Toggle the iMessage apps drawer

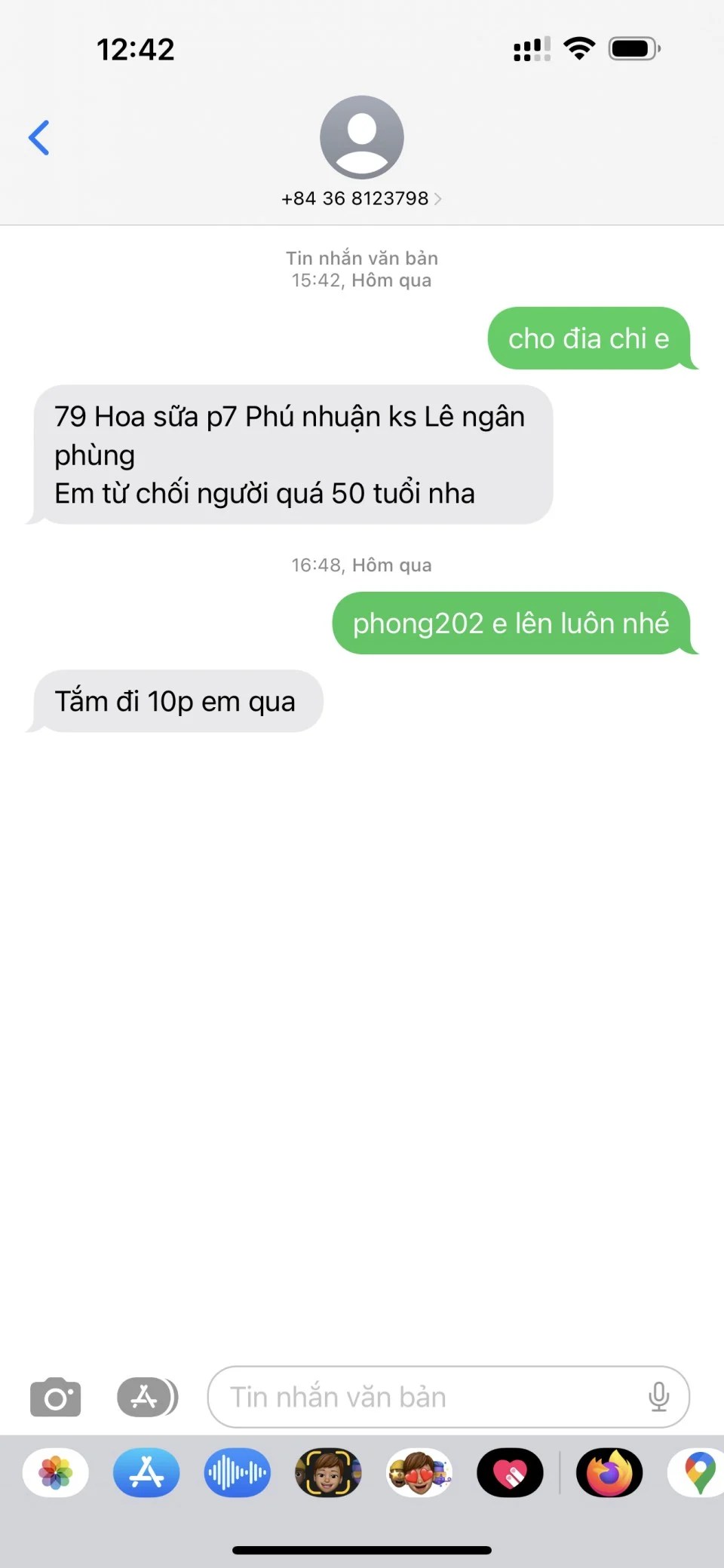point(147,1397)
